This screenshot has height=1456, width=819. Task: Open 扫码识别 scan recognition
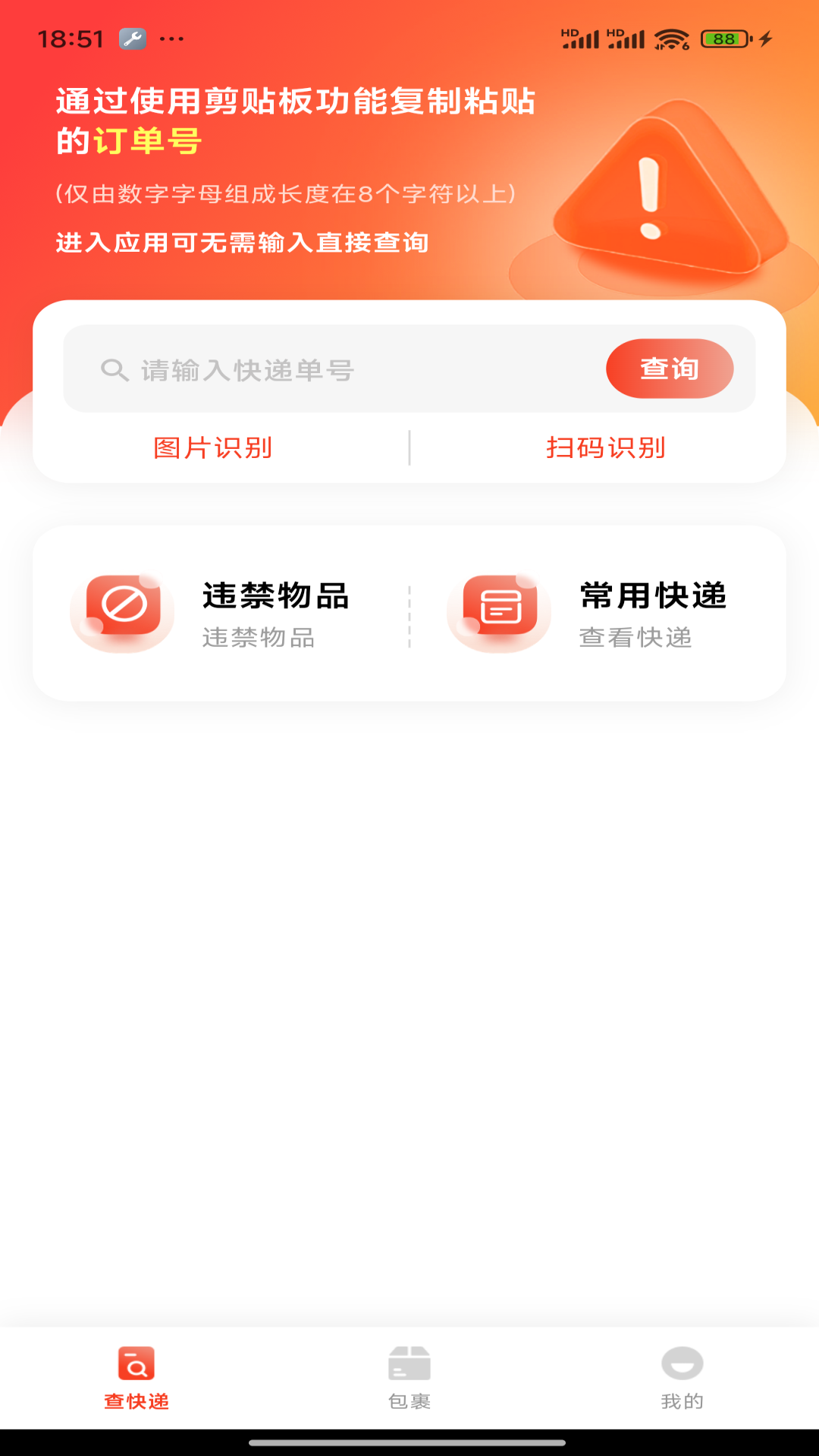click(x=606, y=448)
